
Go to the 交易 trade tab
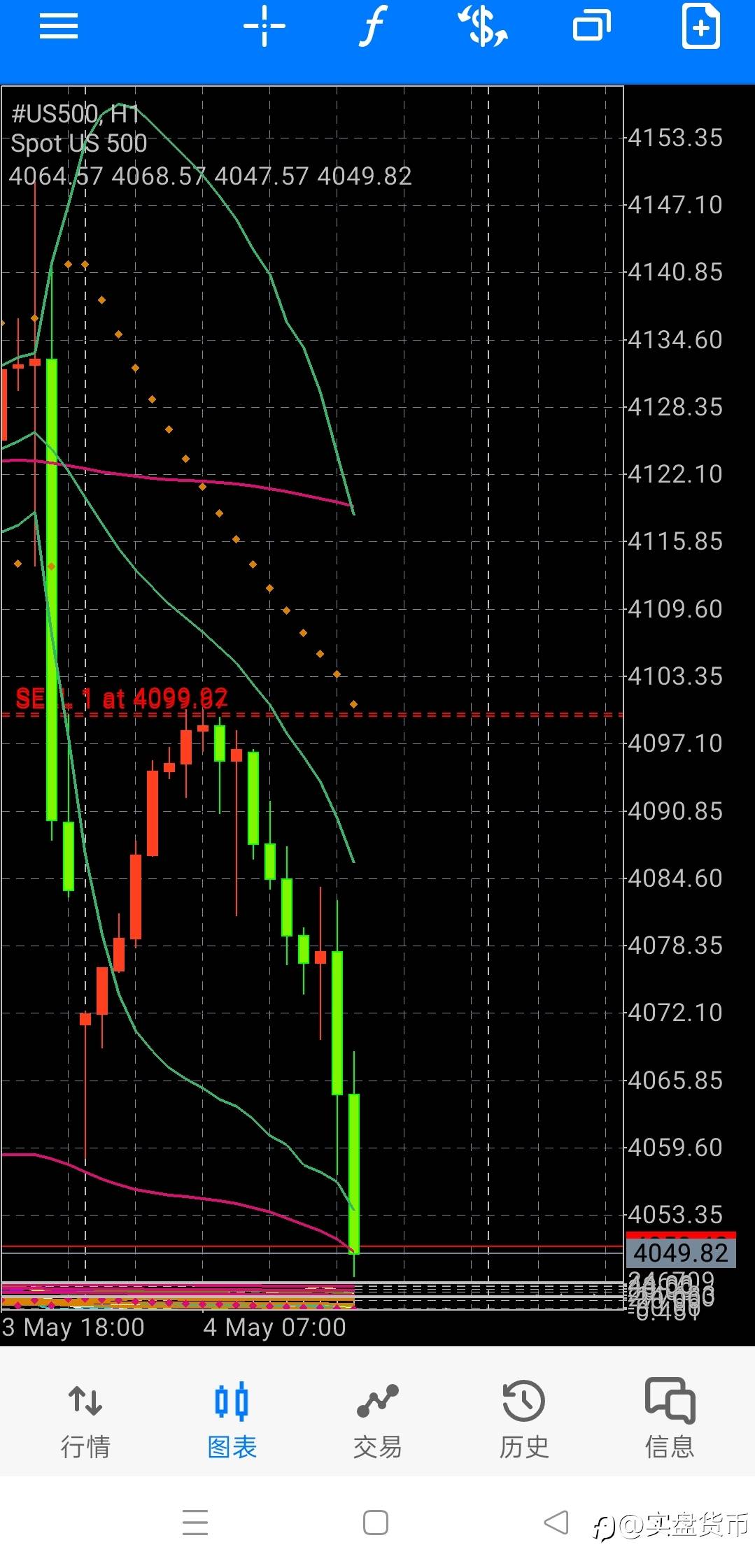pyautogui.click(x=377, y=1420)
